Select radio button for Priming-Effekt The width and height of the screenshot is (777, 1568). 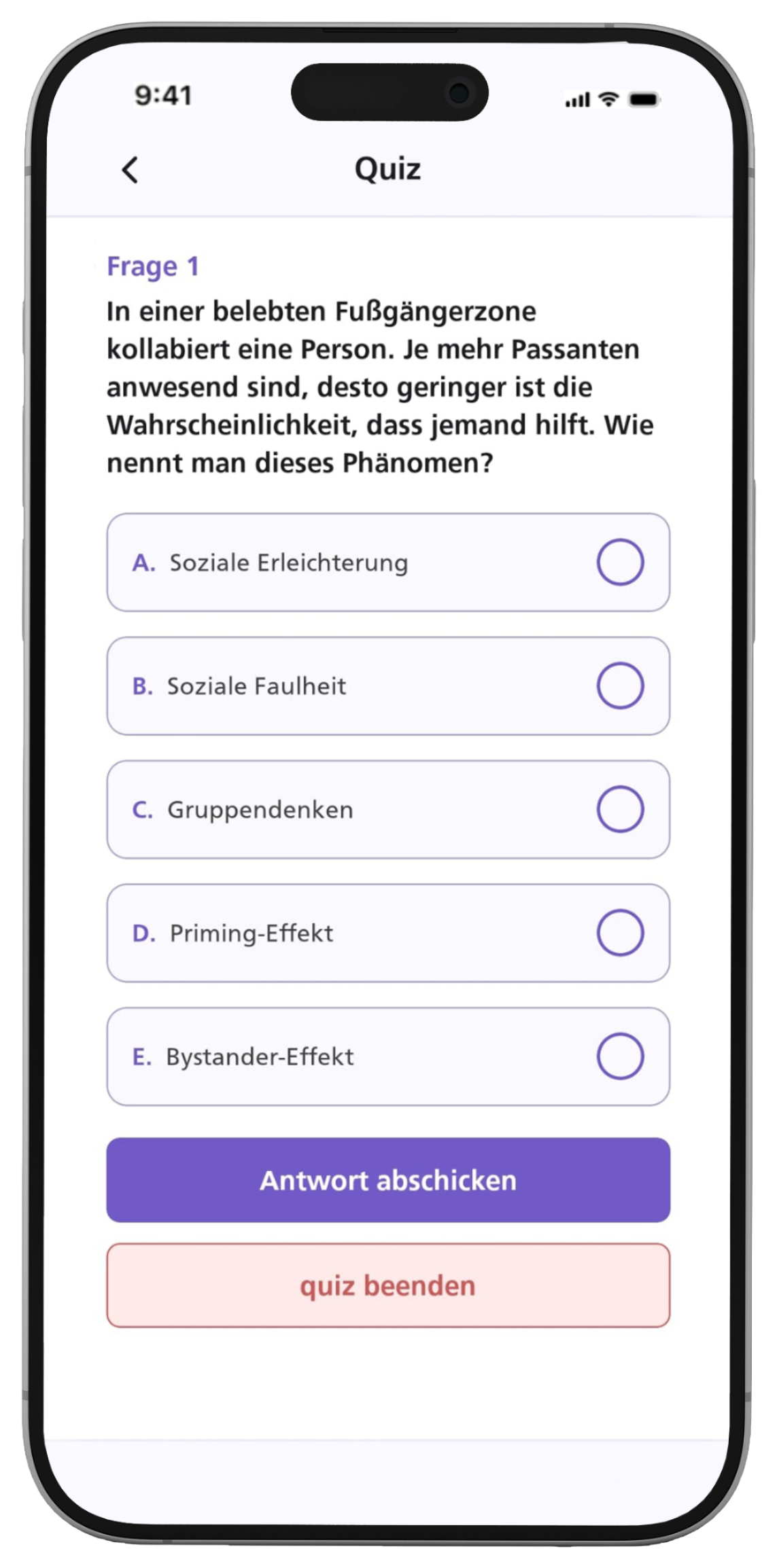click(621, 933)
